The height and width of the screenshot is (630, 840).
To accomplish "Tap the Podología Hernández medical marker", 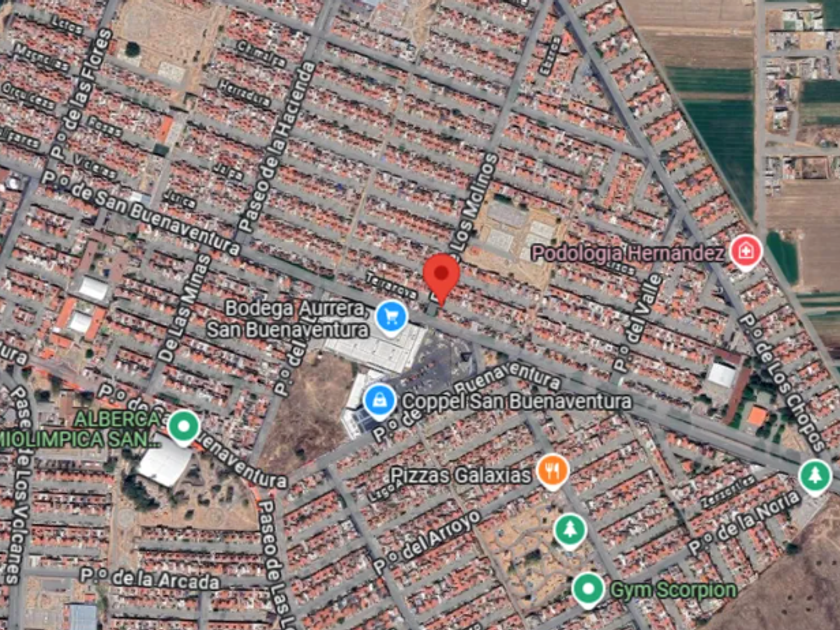I will pyautogui.click(x=745, y=252).
